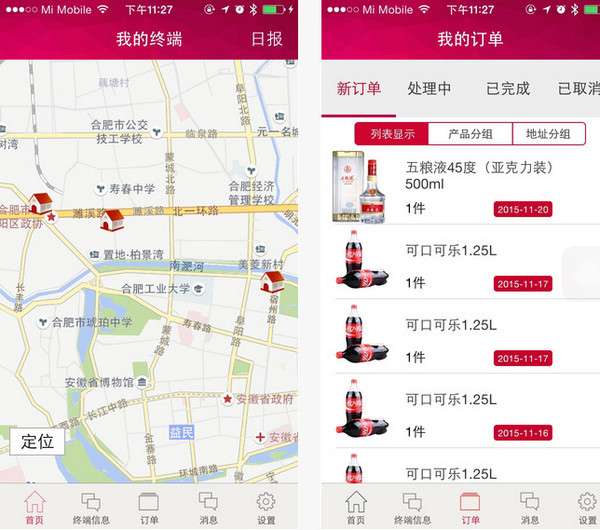Open the 日报 daily report

pos(266,40)
